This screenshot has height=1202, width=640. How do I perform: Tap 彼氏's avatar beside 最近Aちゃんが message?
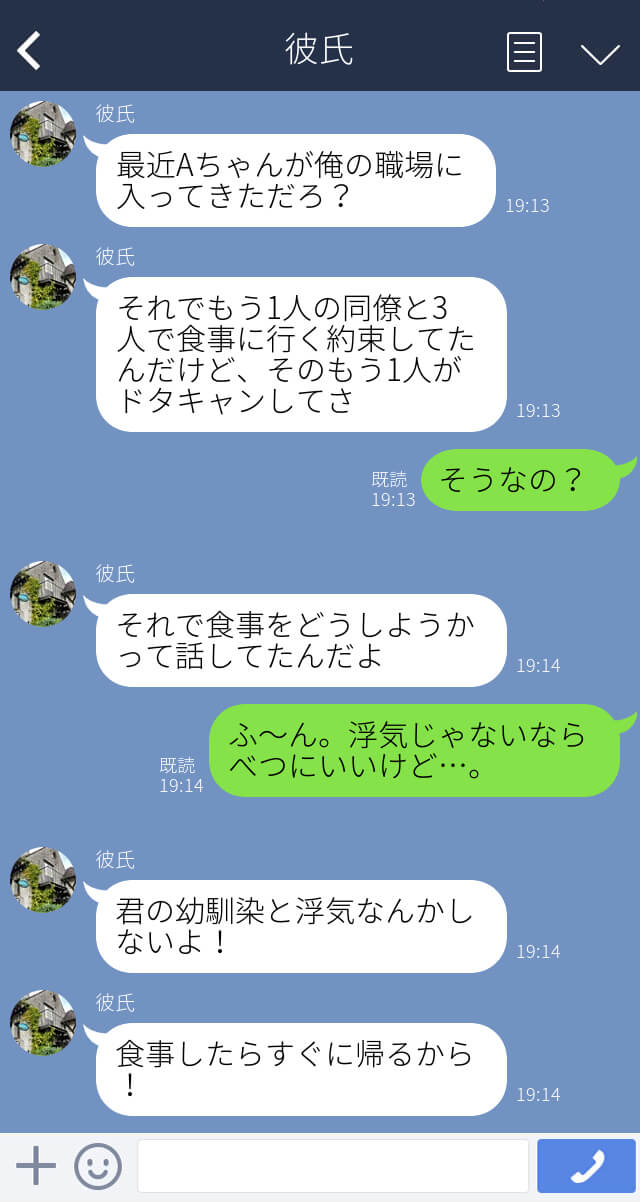pyautogui.click(x=43, y=133)
